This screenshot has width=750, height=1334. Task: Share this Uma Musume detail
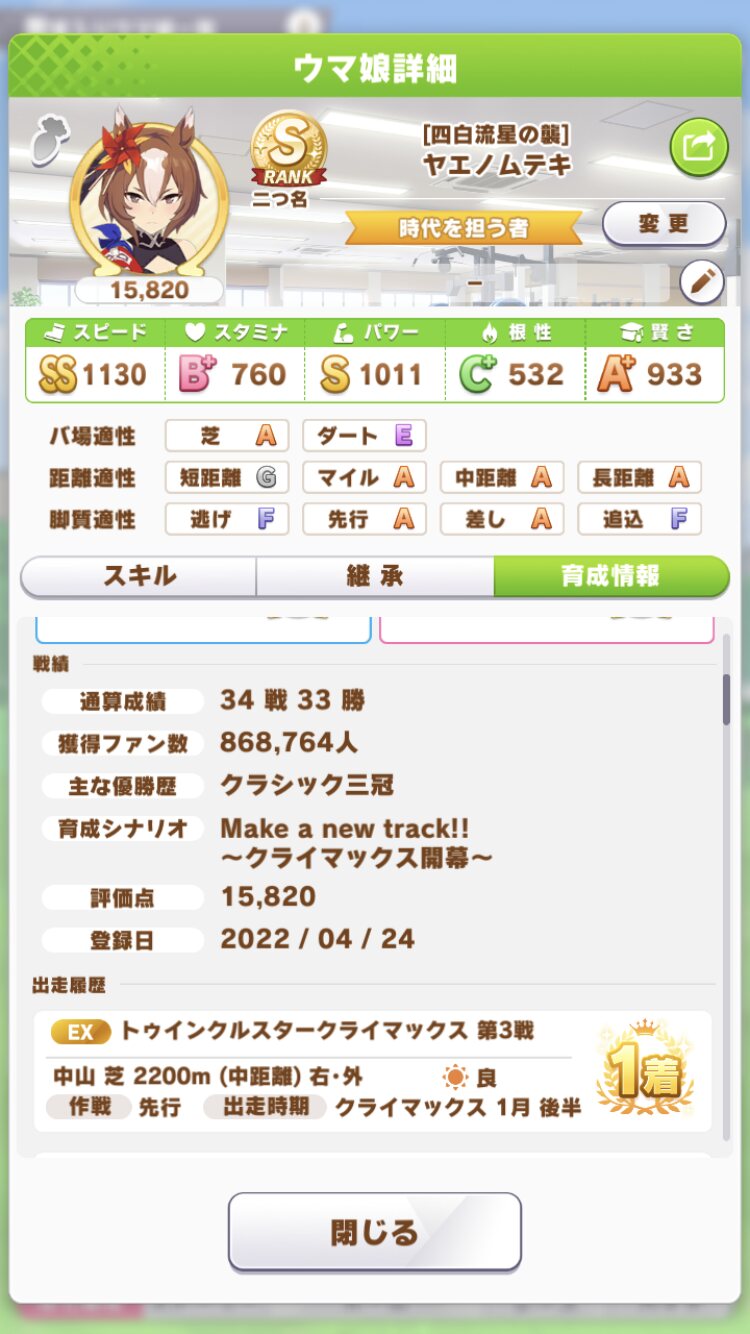[698, 147]
